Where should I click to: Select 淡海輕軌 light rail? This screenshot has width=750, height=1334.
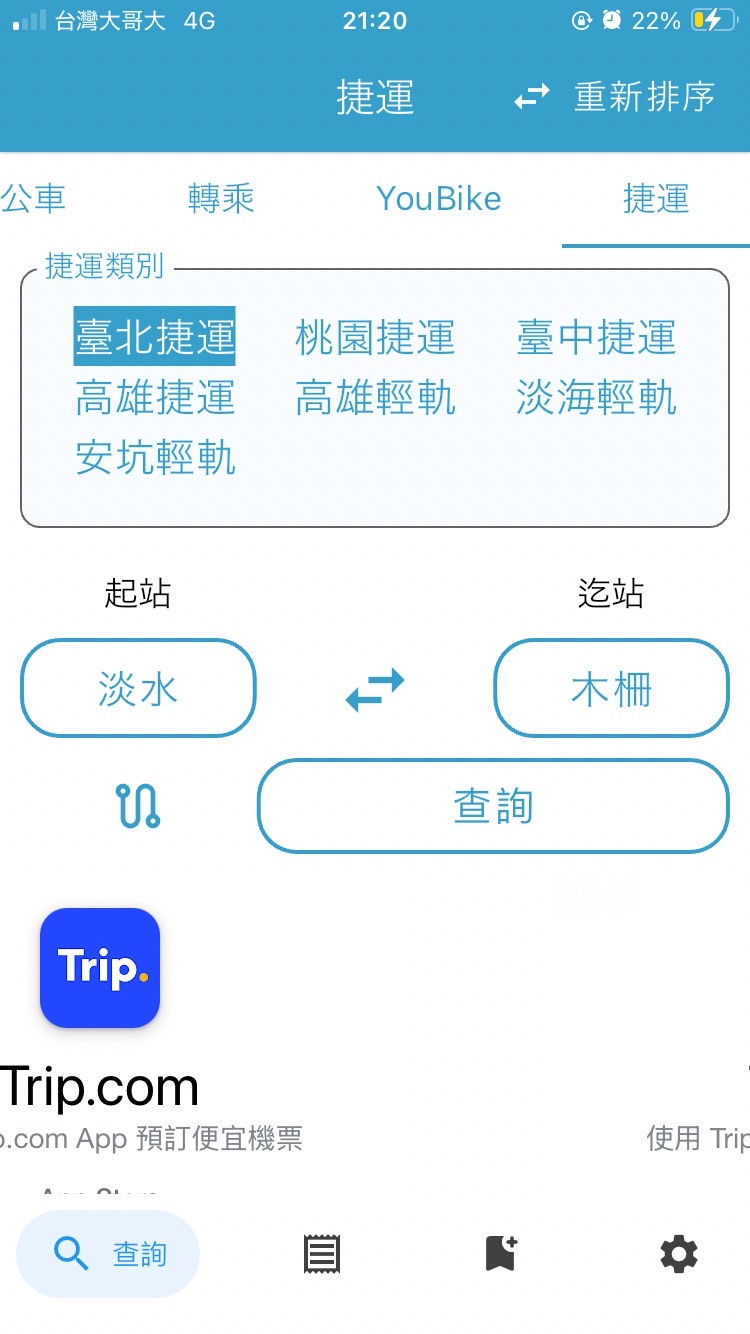coord(596,398)
